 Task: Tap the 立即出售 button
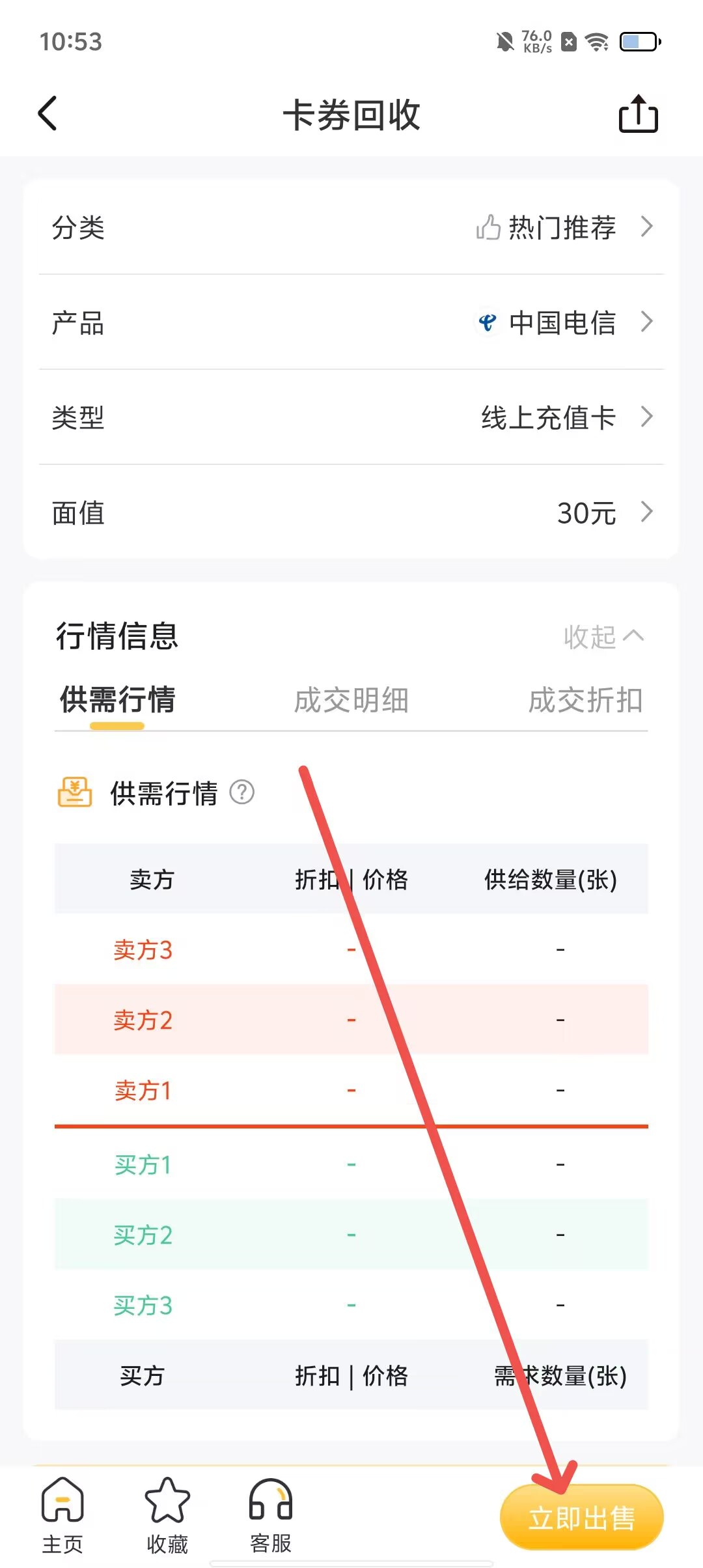point(581,1518)
